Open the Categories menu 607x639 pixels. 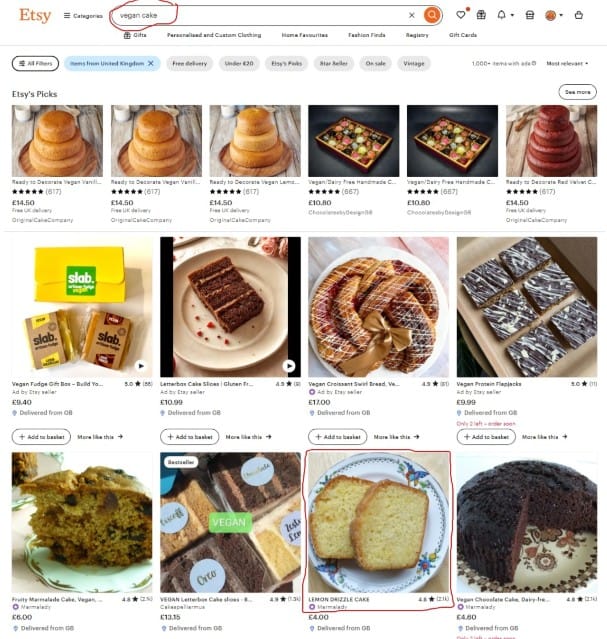click(83, 16)
